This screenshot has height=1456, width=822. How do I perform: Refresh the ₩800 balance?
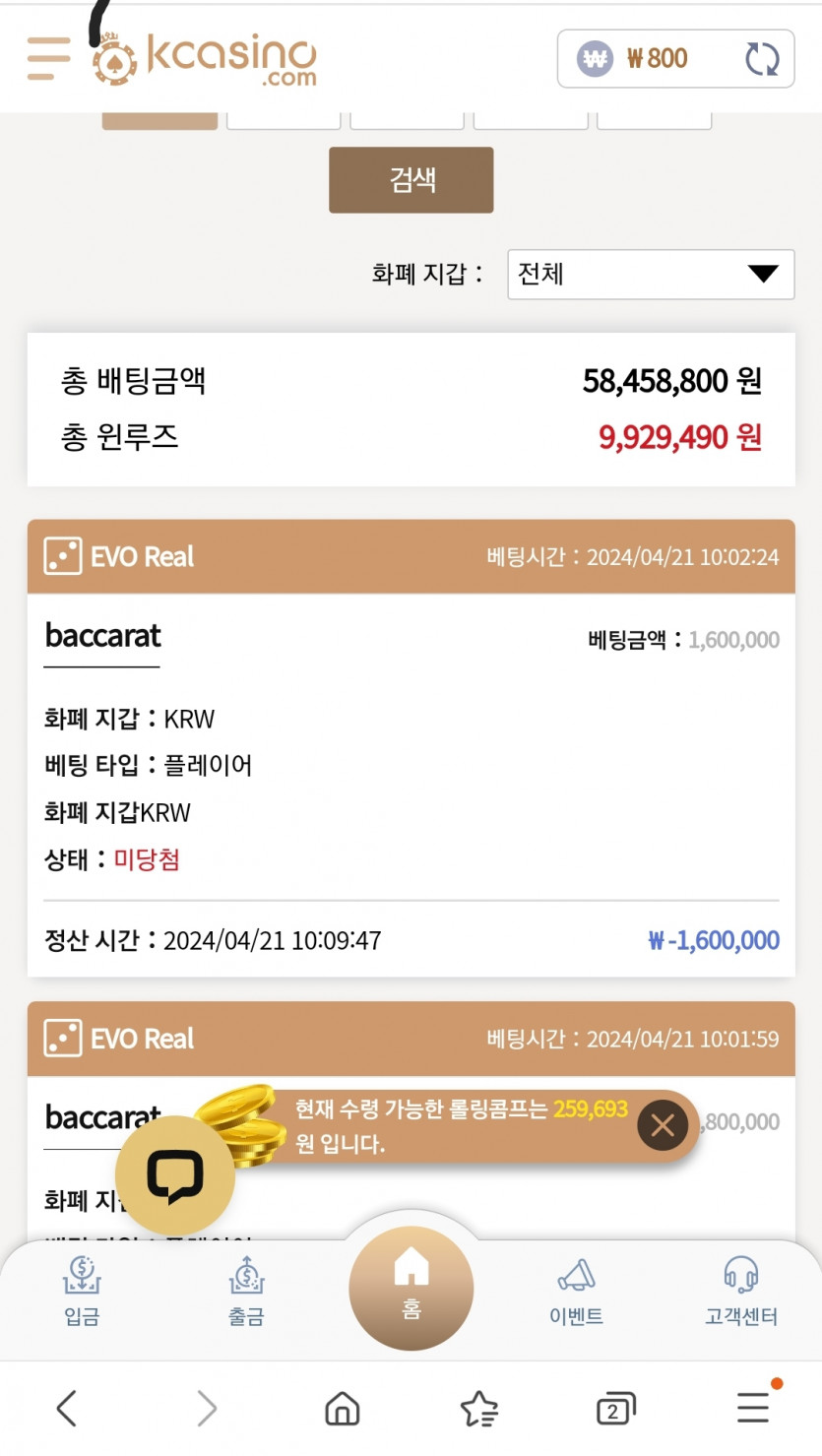(761, 59)
